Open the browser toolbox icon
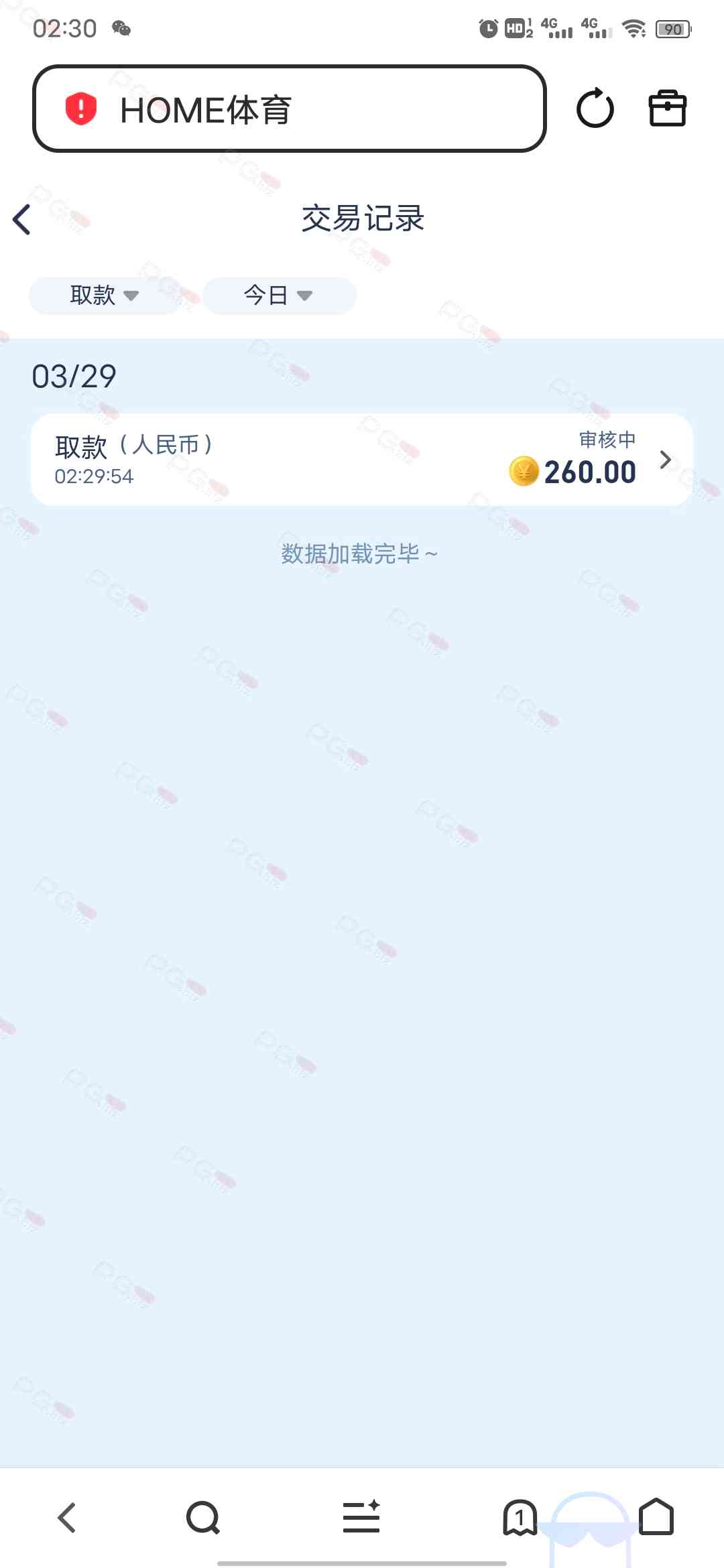 tap(667, 109)
